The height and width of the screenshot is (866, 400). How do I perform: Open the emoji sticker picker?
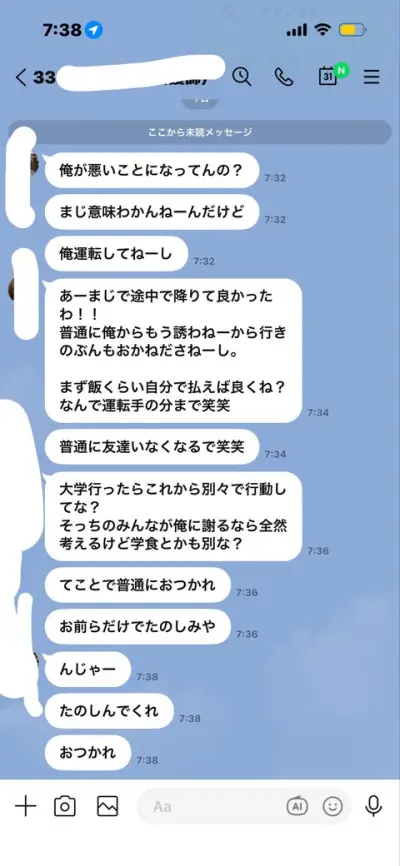[x=333, y=807]
